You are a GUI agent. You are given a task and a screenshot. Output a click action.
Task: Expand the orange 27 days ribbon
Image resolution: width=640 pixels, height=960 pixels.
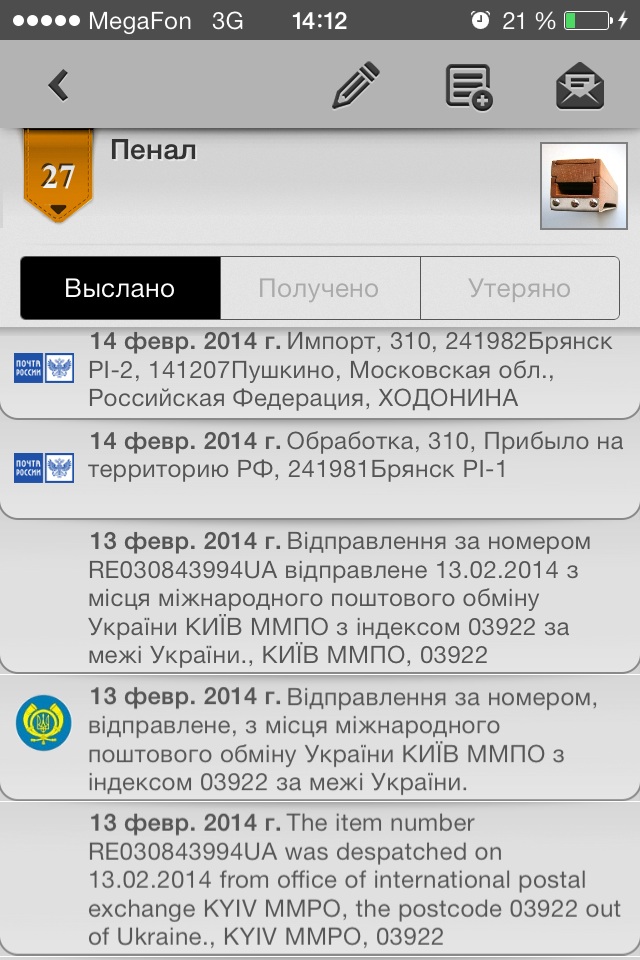click(58, 180)
